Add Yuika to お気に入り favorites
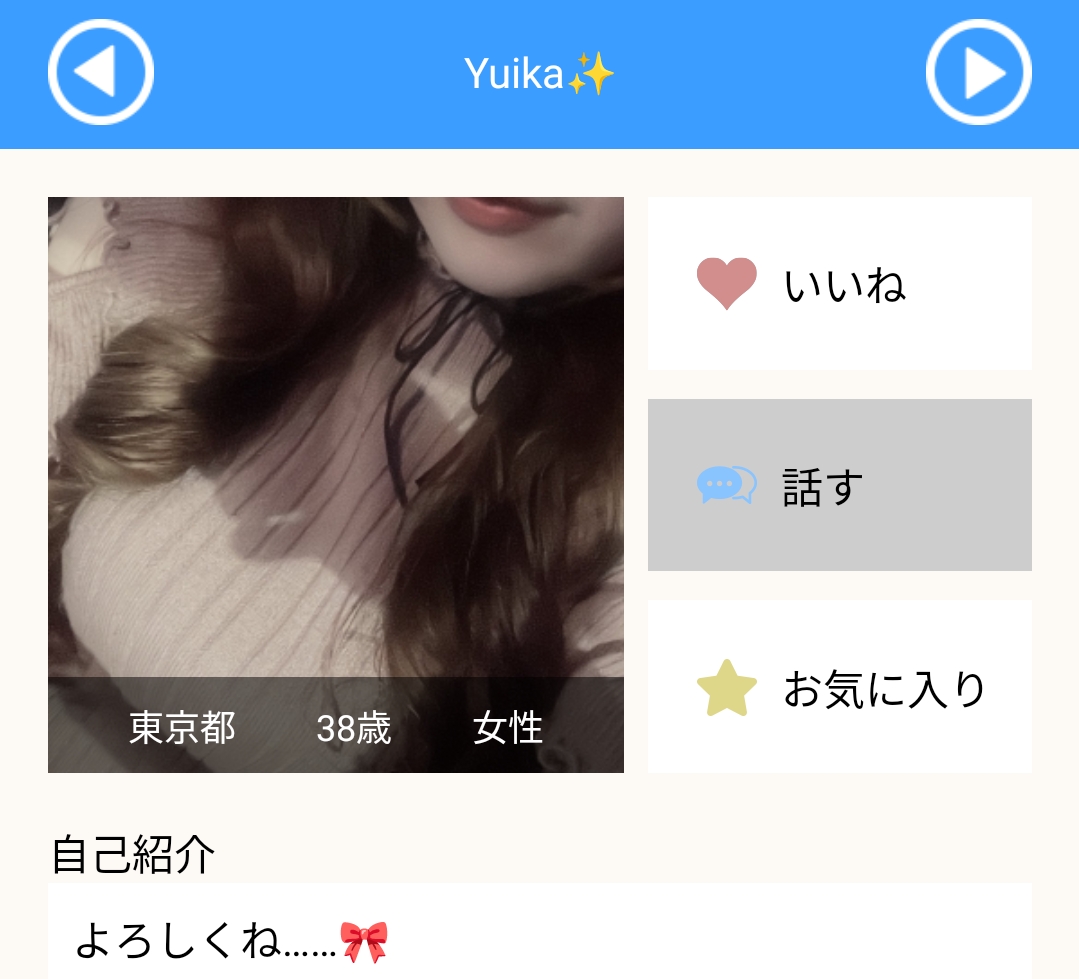This screenshot has height=979, width=1079. tap(839, 687)
